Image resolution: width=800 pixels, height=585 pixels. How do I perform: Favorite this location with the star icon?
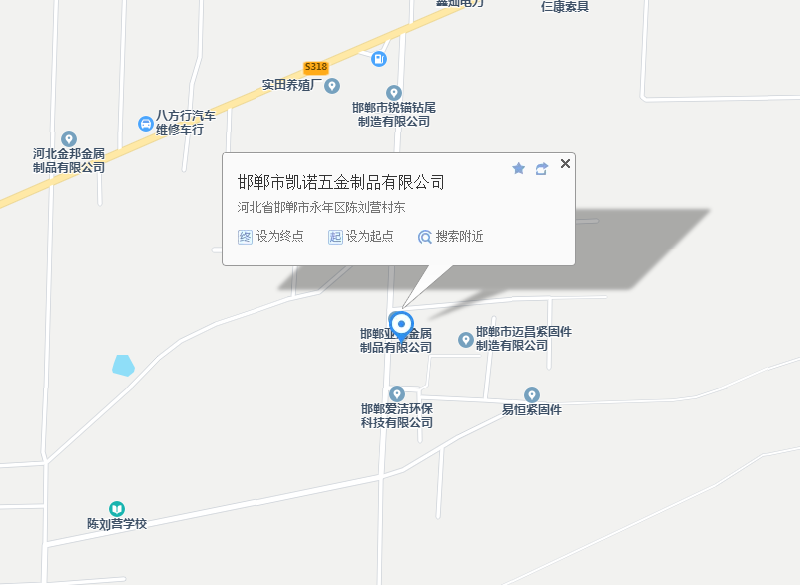pos(518,169)
